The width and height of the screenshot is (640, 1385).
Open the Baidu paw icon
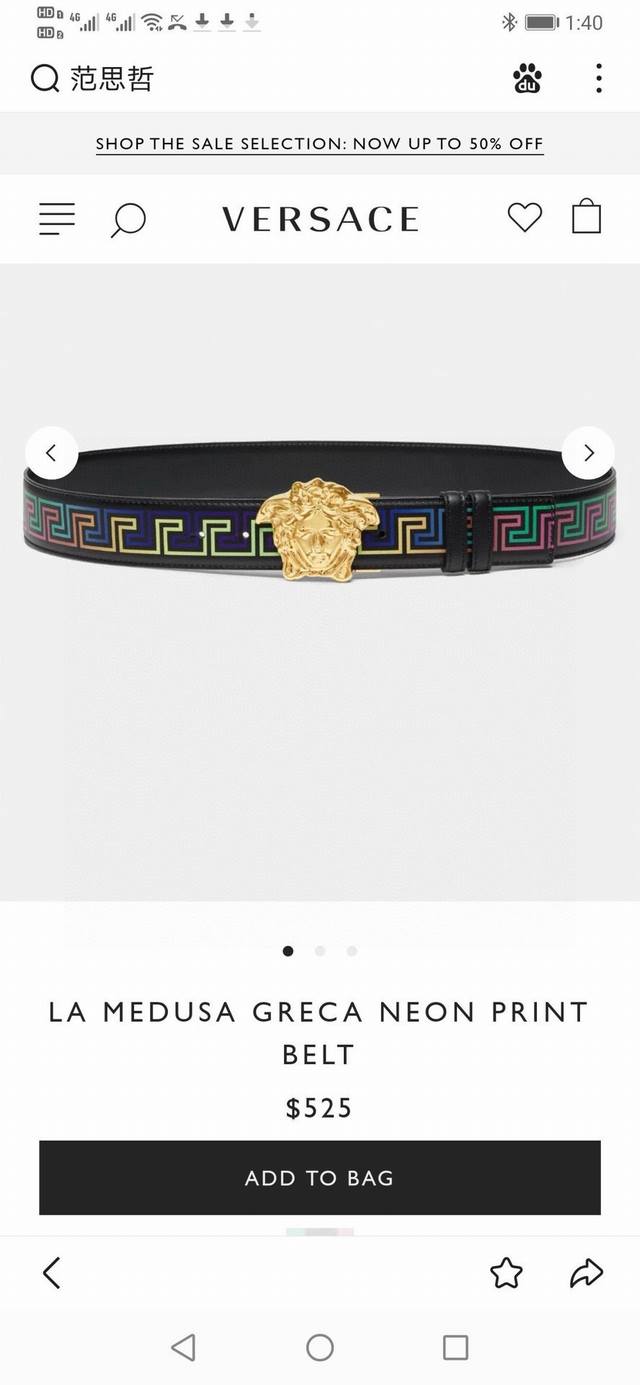click(x=527, y=78)
